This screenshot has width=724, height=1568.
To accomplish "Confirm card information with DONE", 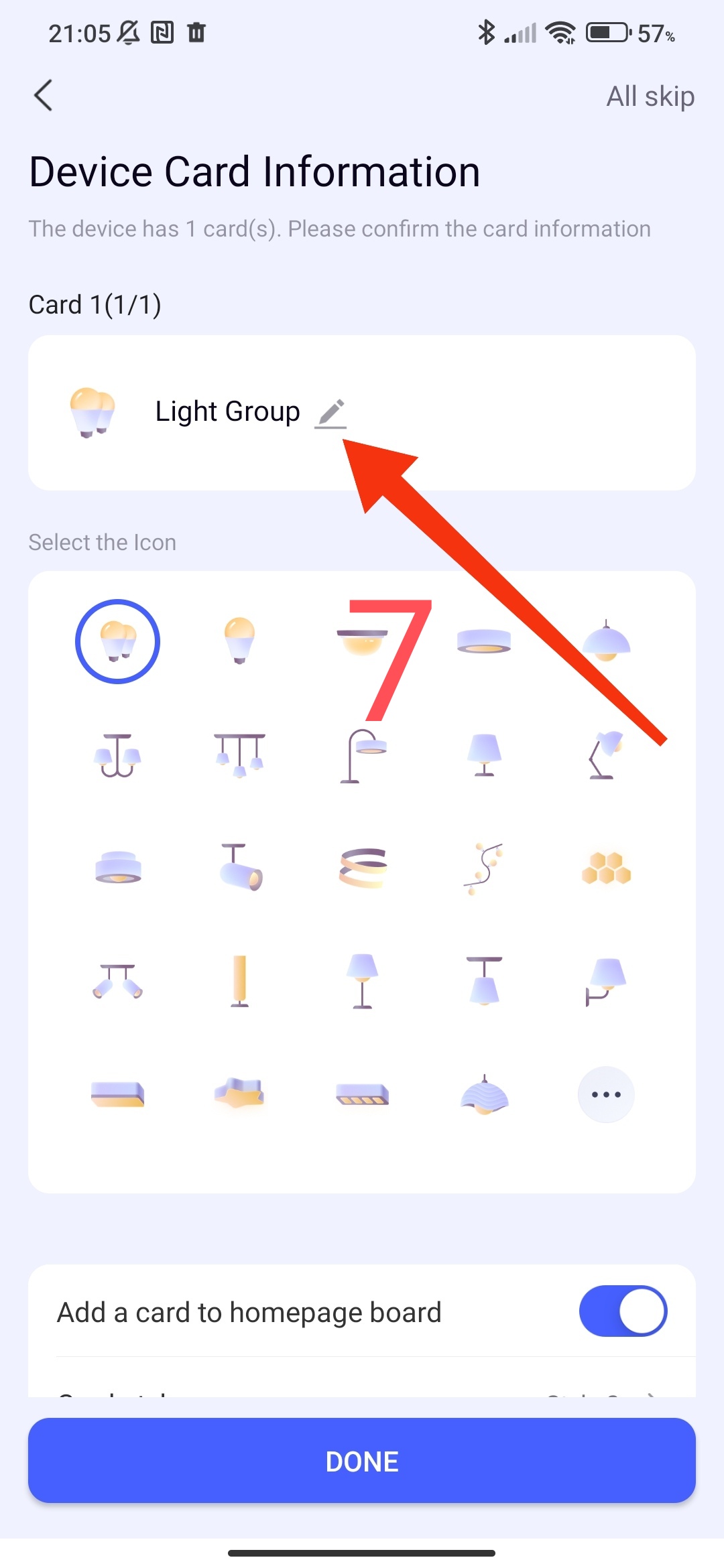I will 362,1461.
